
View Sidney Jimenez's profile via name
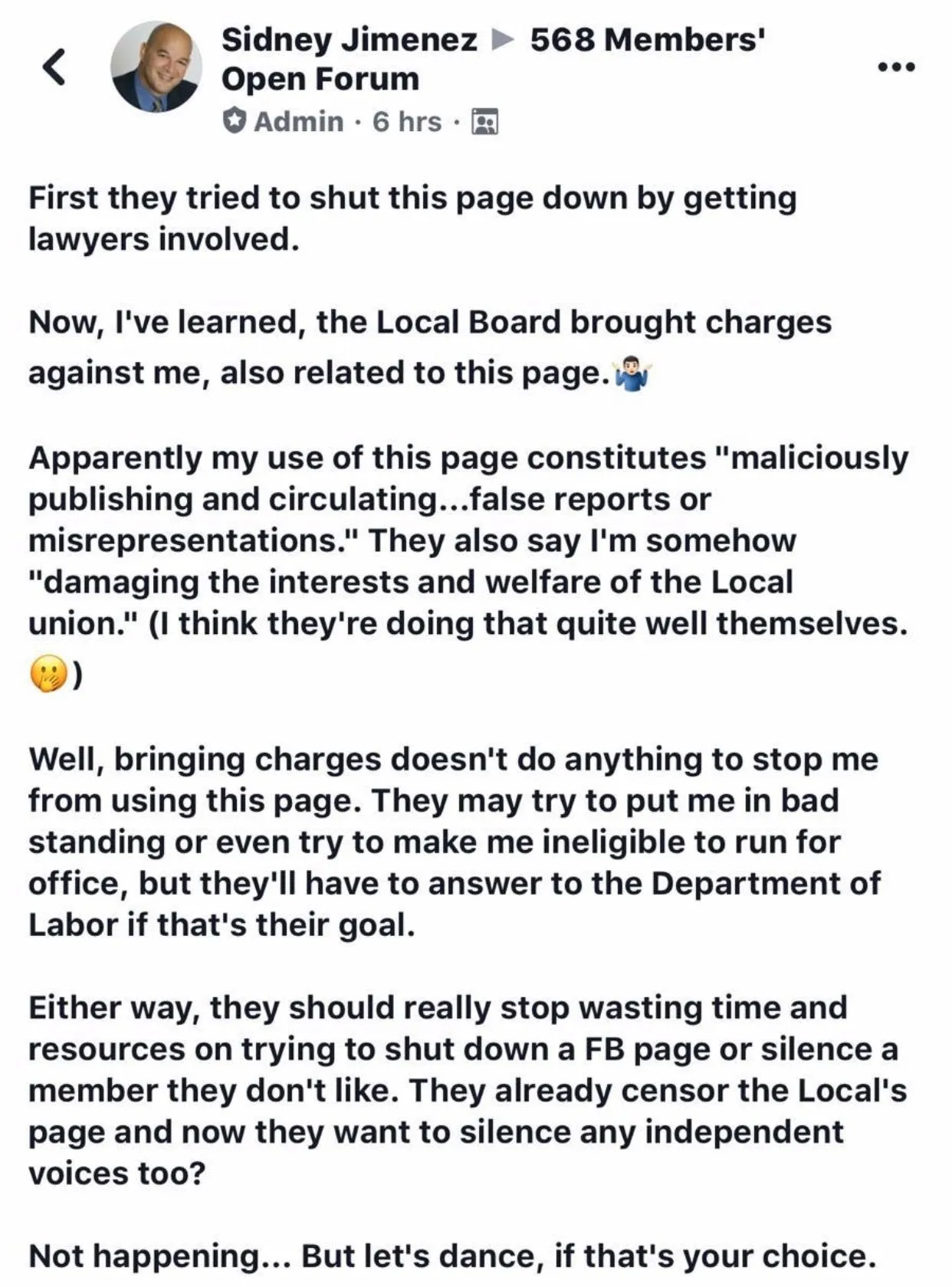pyautogui.click(x=349, y=40)
